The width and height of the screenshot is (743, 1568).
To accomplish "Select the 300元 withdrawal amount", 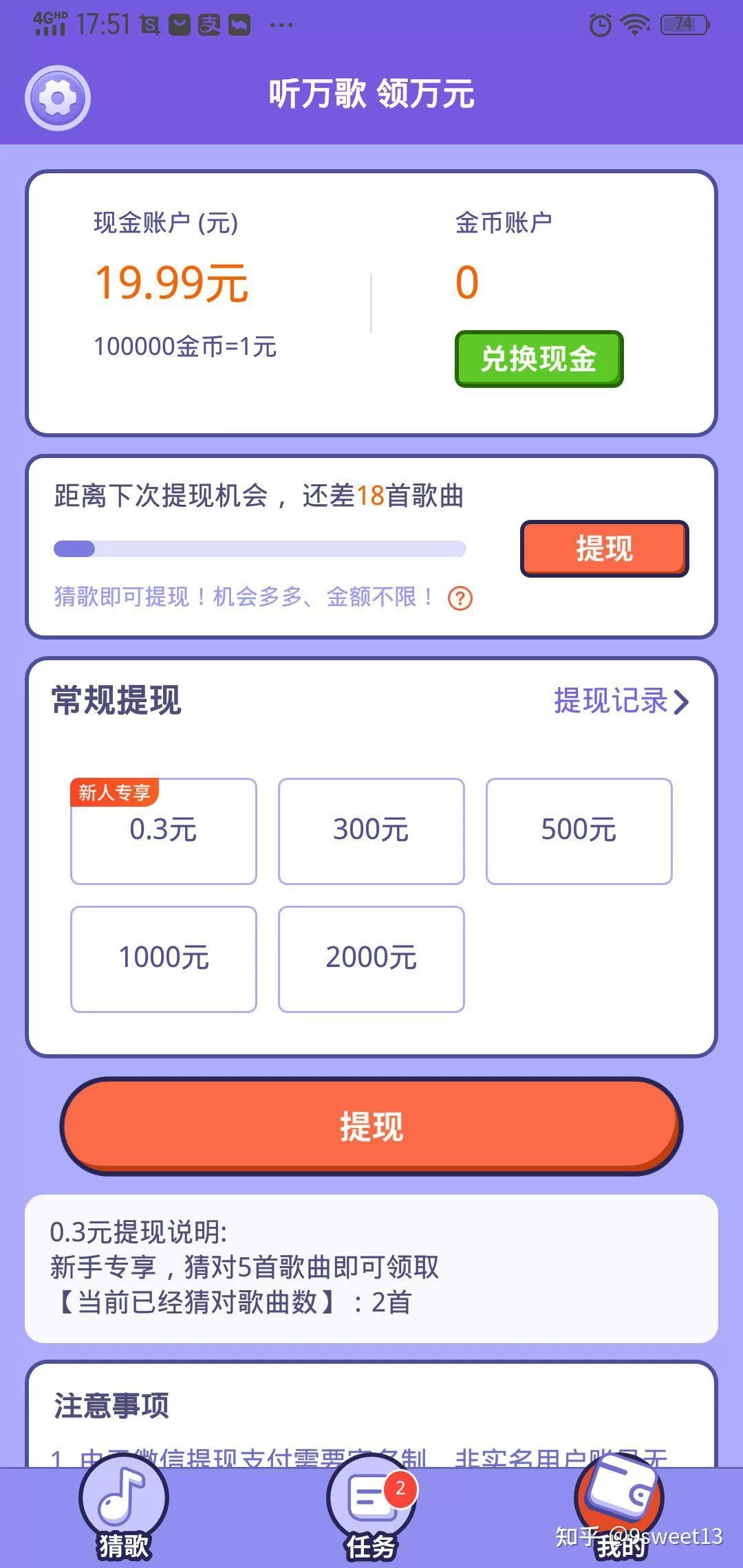I will click(x=370, y=830).
